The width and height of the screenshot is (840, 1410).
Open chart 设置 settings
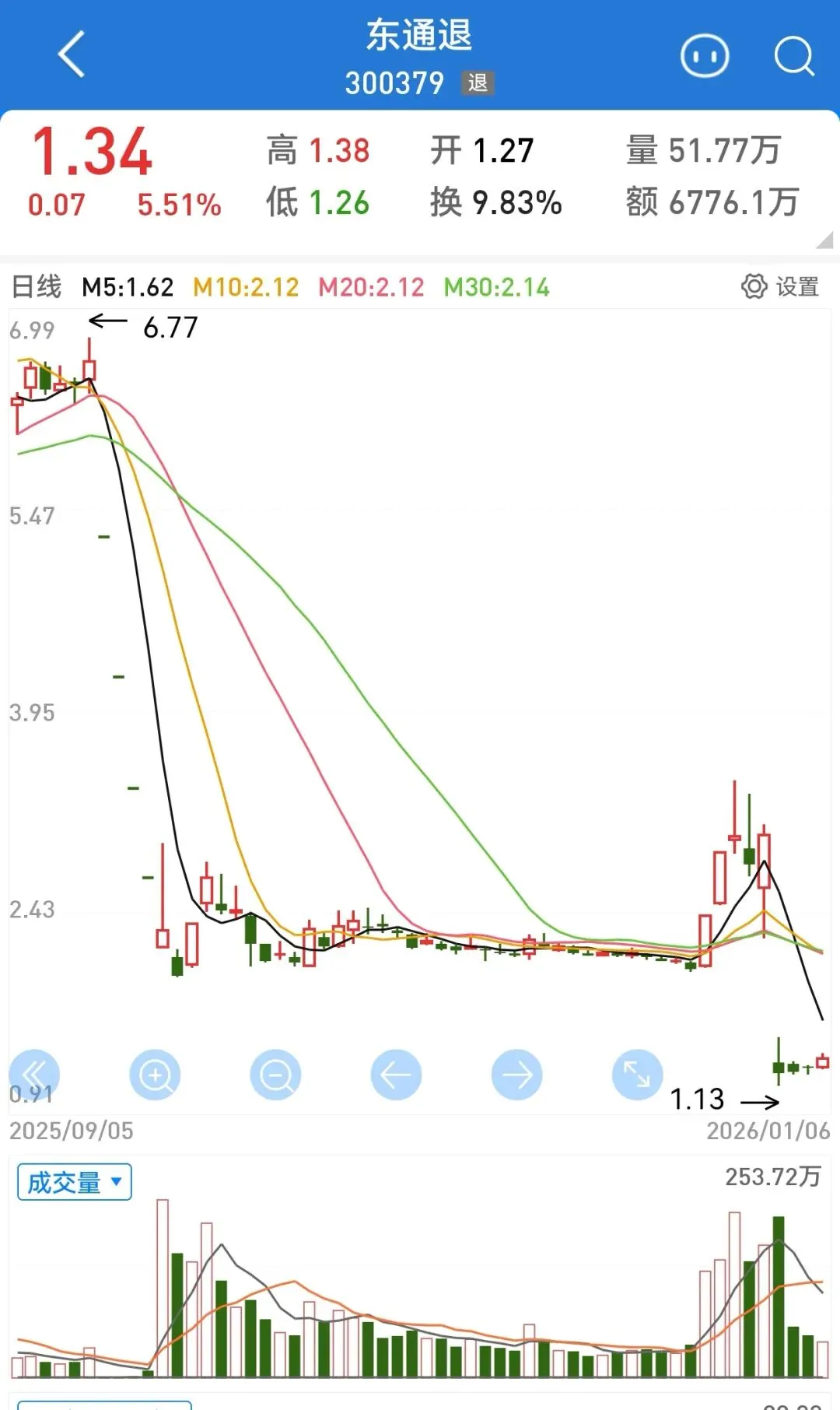coord(780,286)
